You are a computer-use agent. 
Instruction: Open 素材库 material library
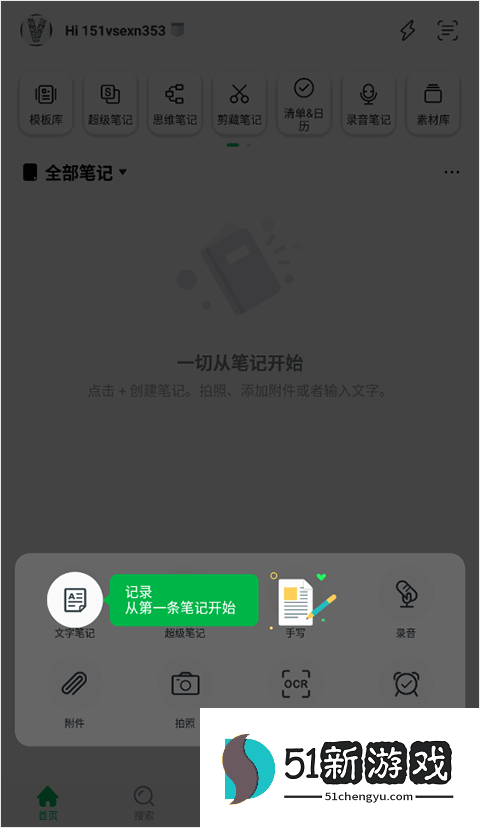coord(433,104)
